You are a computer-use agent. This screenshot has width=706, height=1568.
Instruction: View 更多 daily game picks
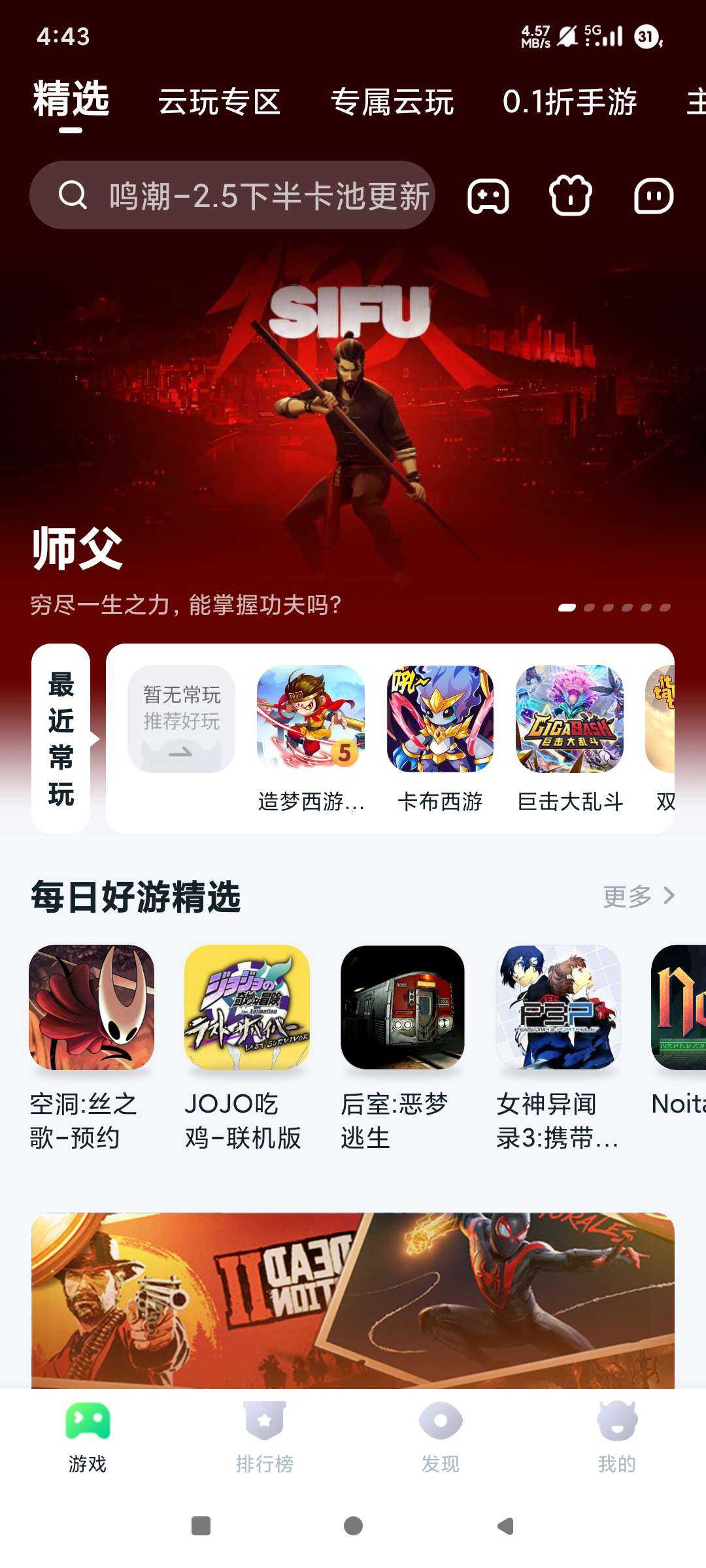point(637,896)
